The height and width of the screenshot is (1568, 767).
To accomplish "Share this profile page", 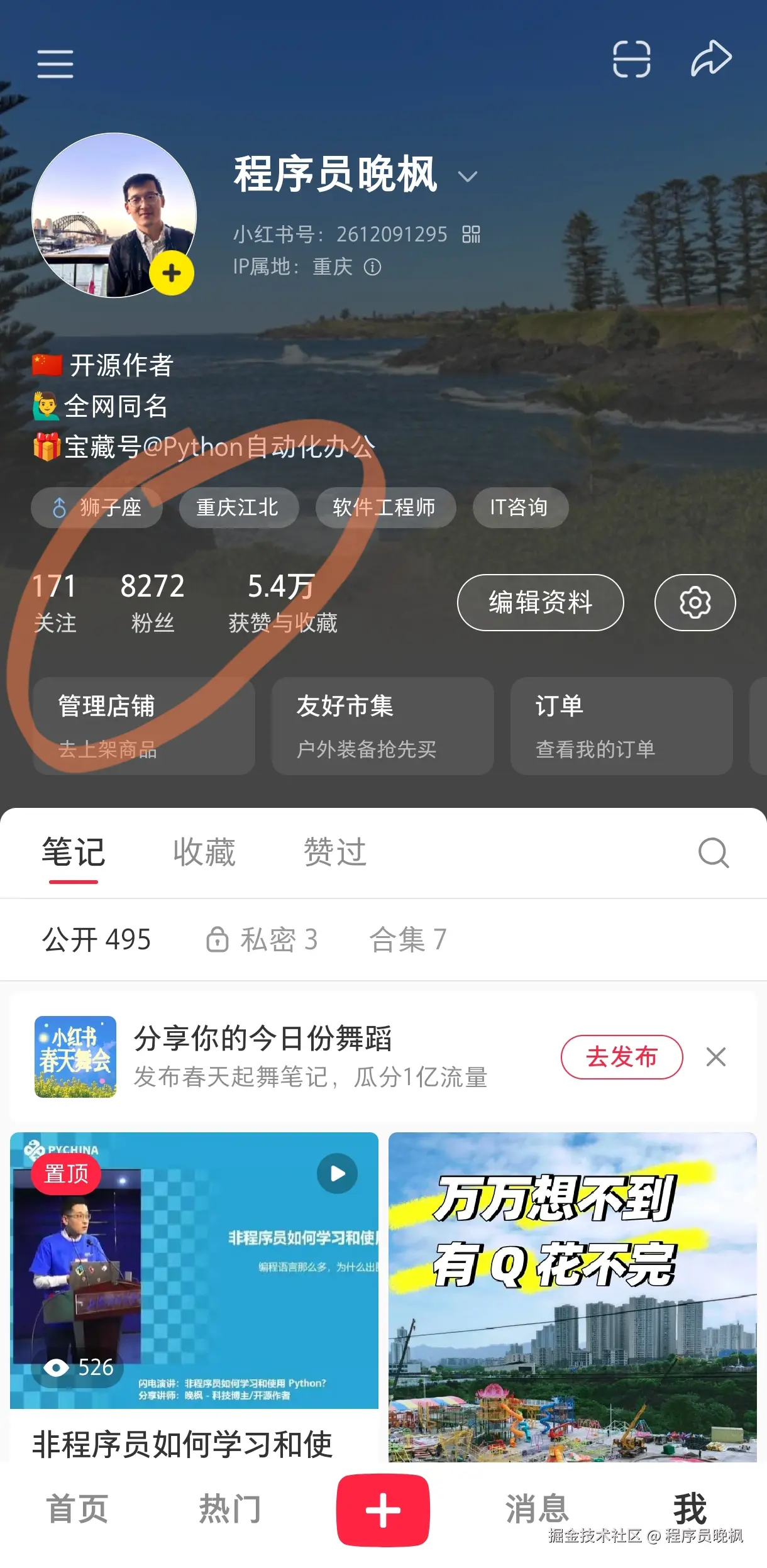I will [x=711, y=58].
